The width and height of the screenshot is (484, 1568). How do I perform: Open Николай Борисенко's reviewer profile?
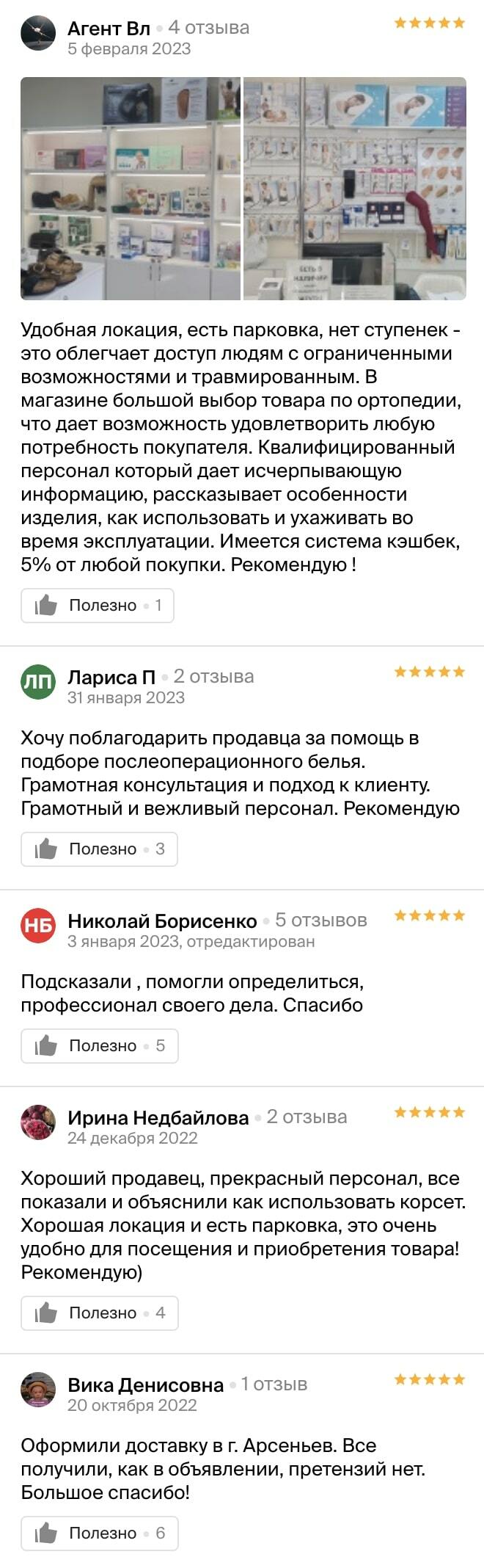coord(162,921)
